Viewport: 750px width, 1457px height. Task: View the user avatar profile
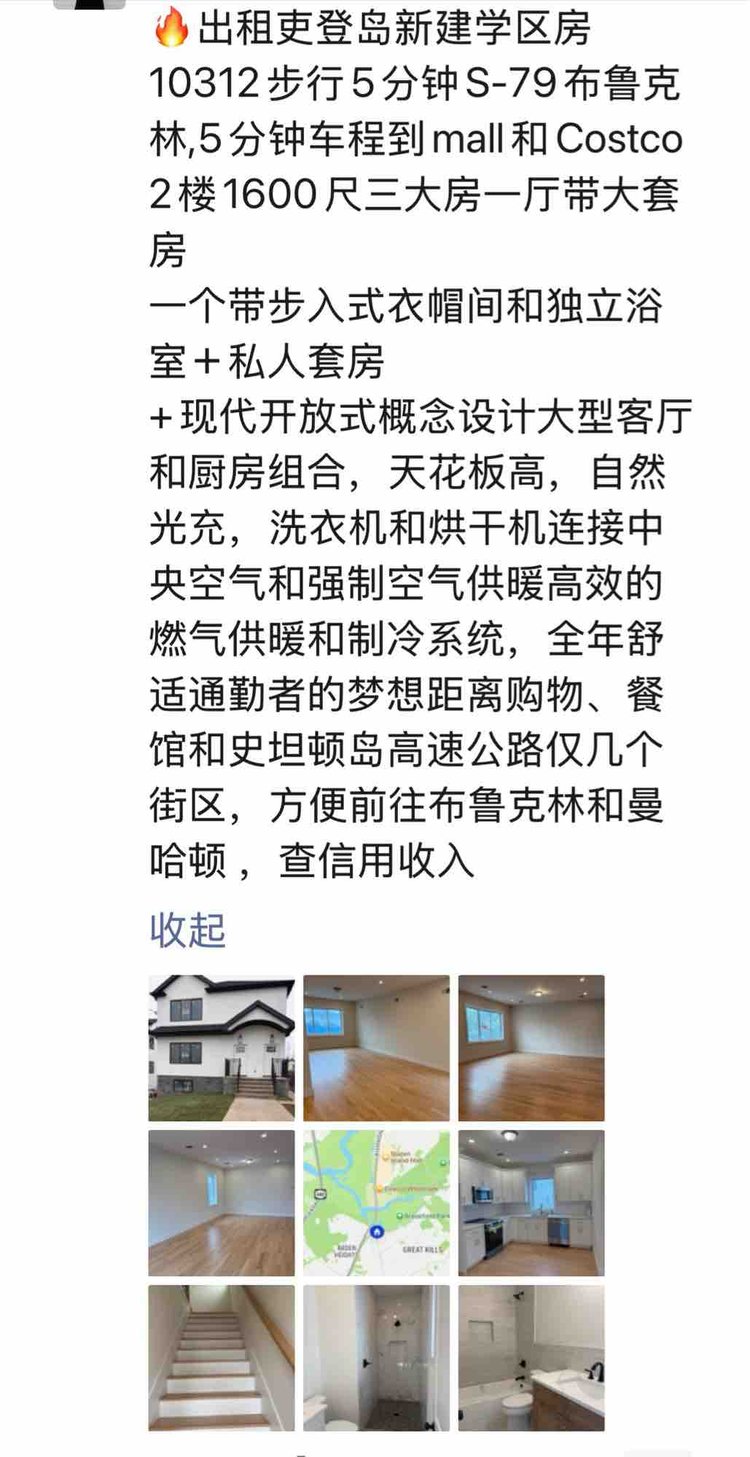click(x=90, y=4)
